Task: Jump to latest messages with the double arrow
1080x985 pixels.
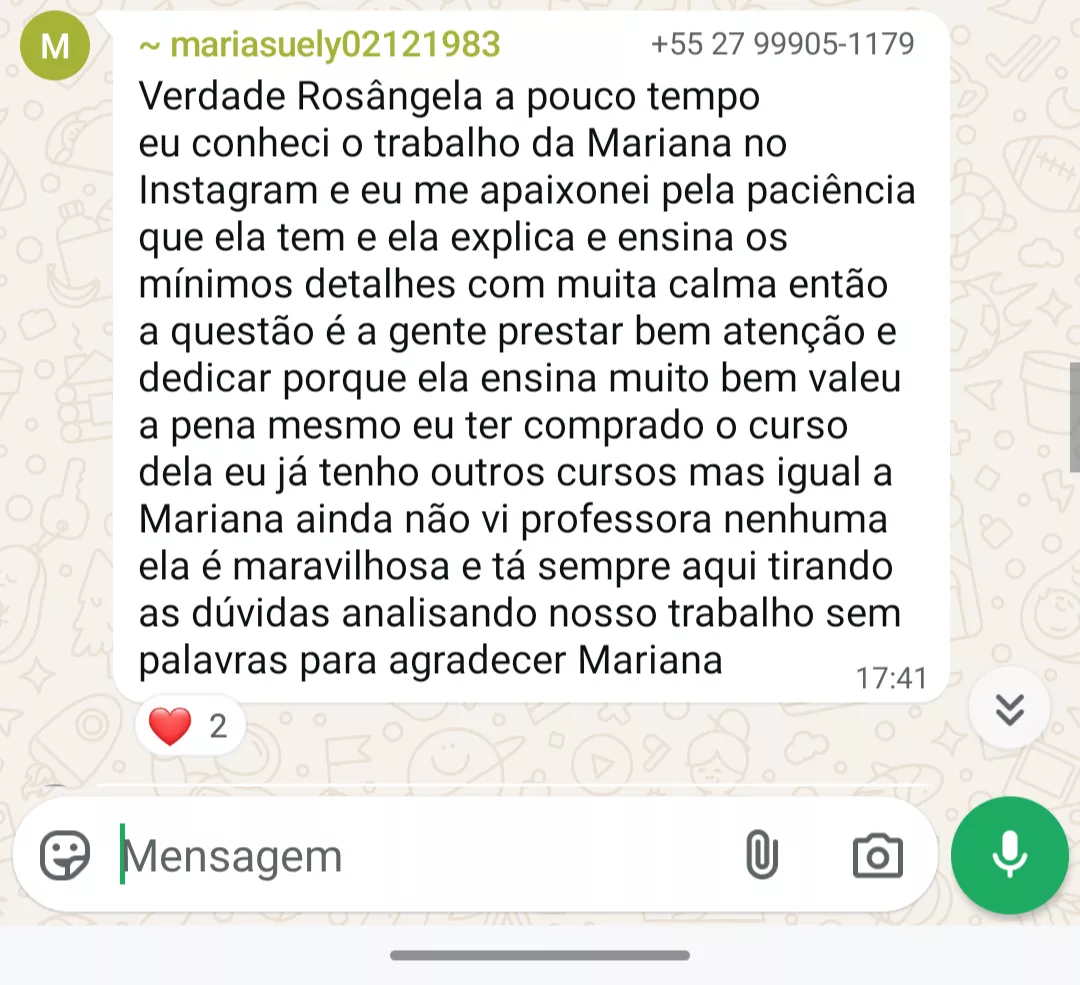Action: [1010, 708]
